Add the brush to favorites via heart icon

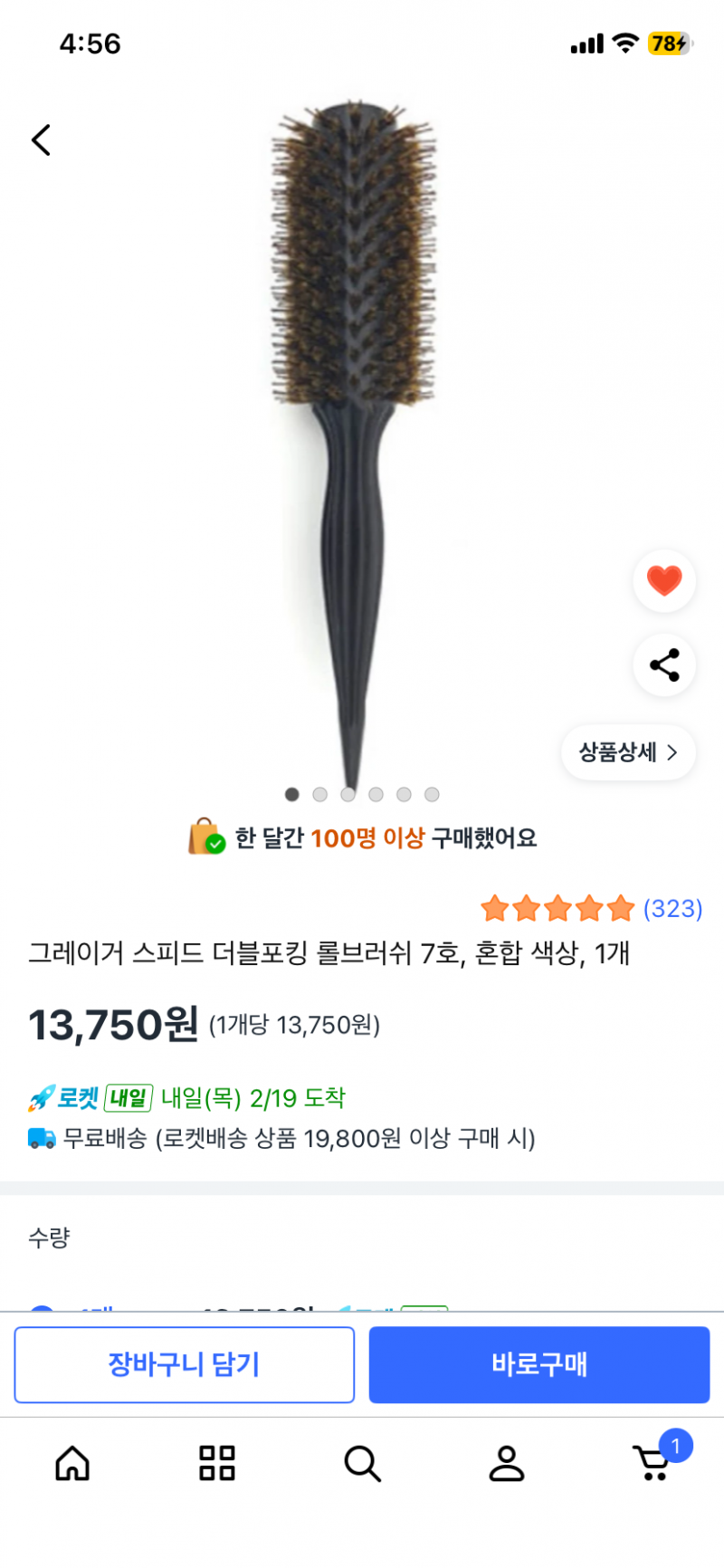click(663, 581)
